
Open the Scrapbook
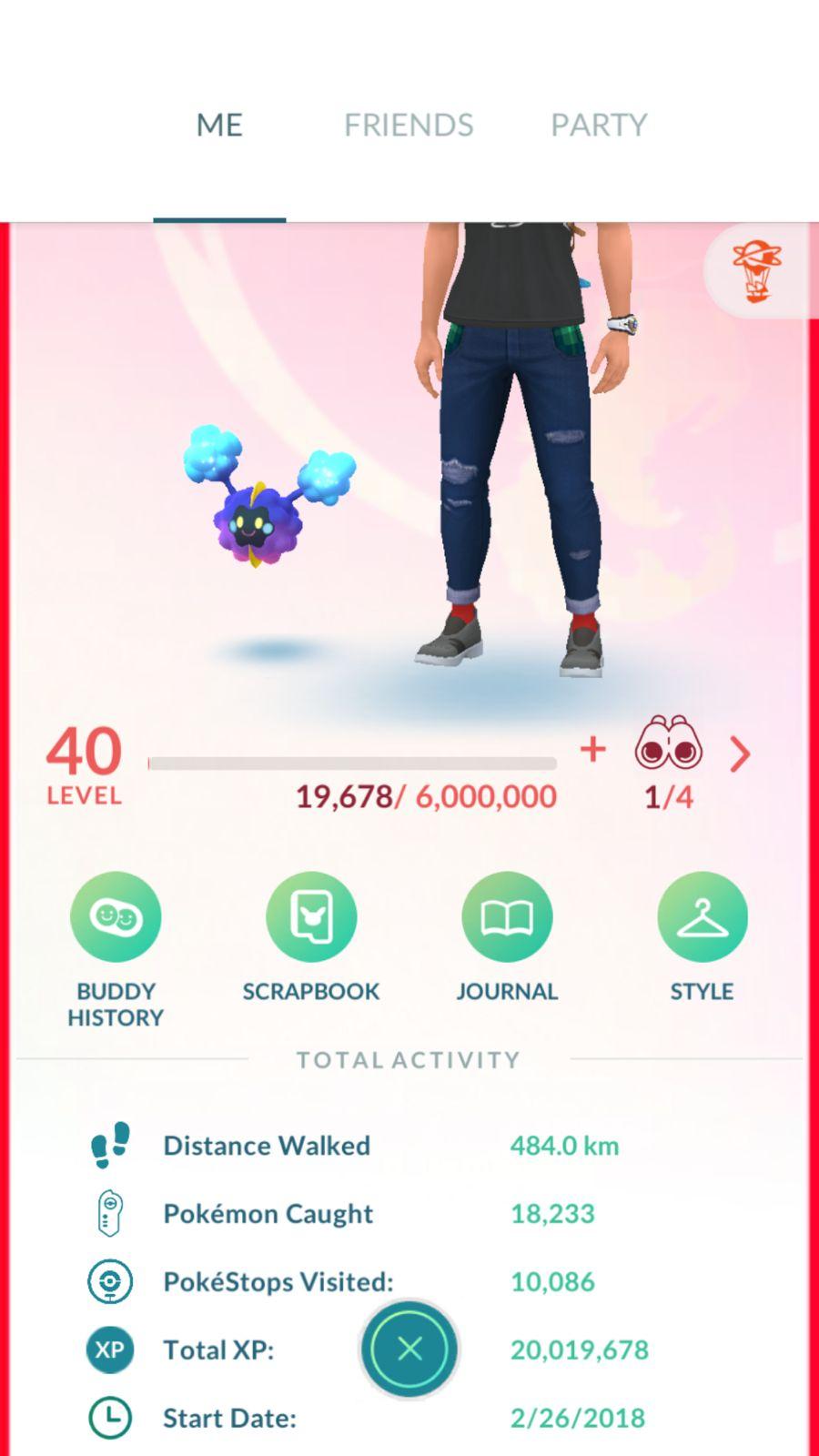311,917
